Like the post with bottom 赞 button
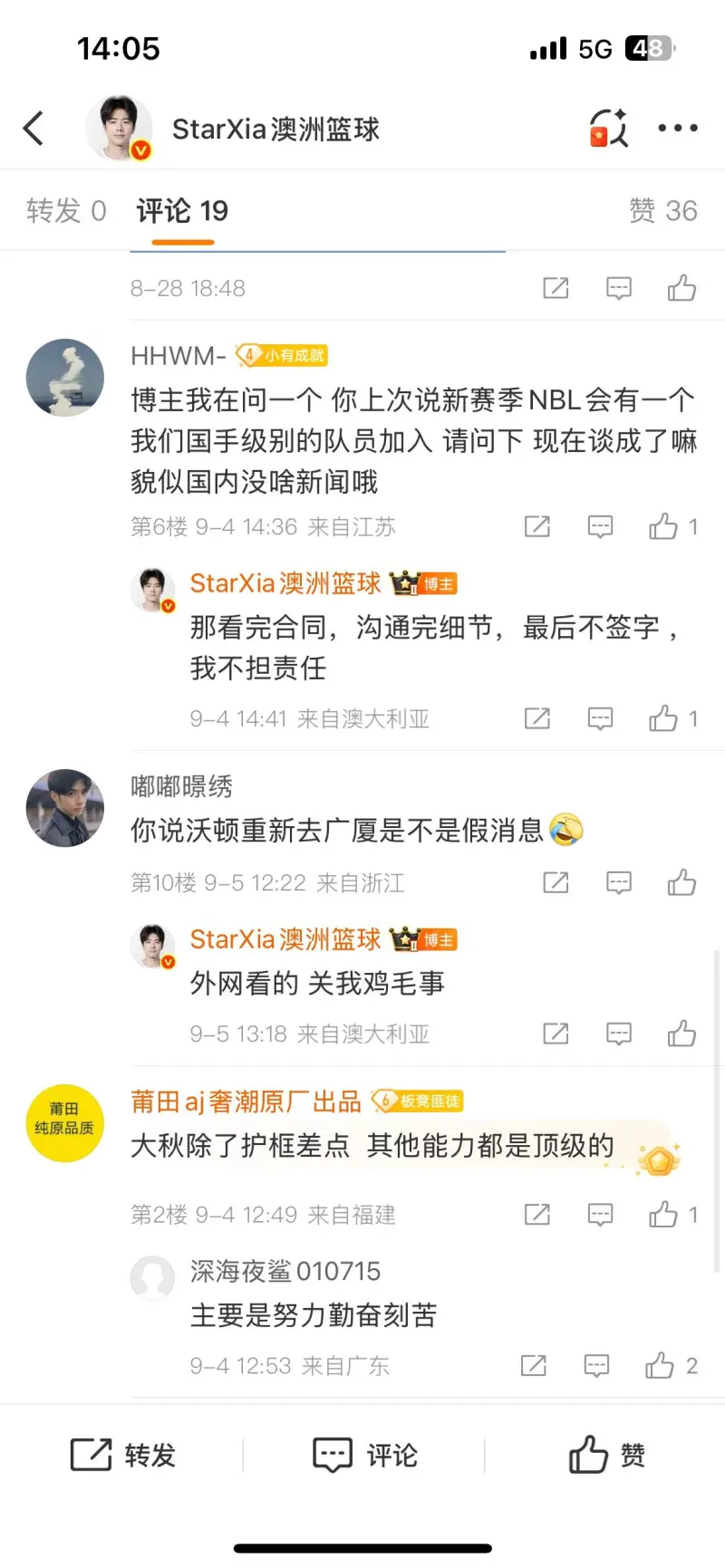The height and width of the screenshot is (1568, 725). point(605,1455)
